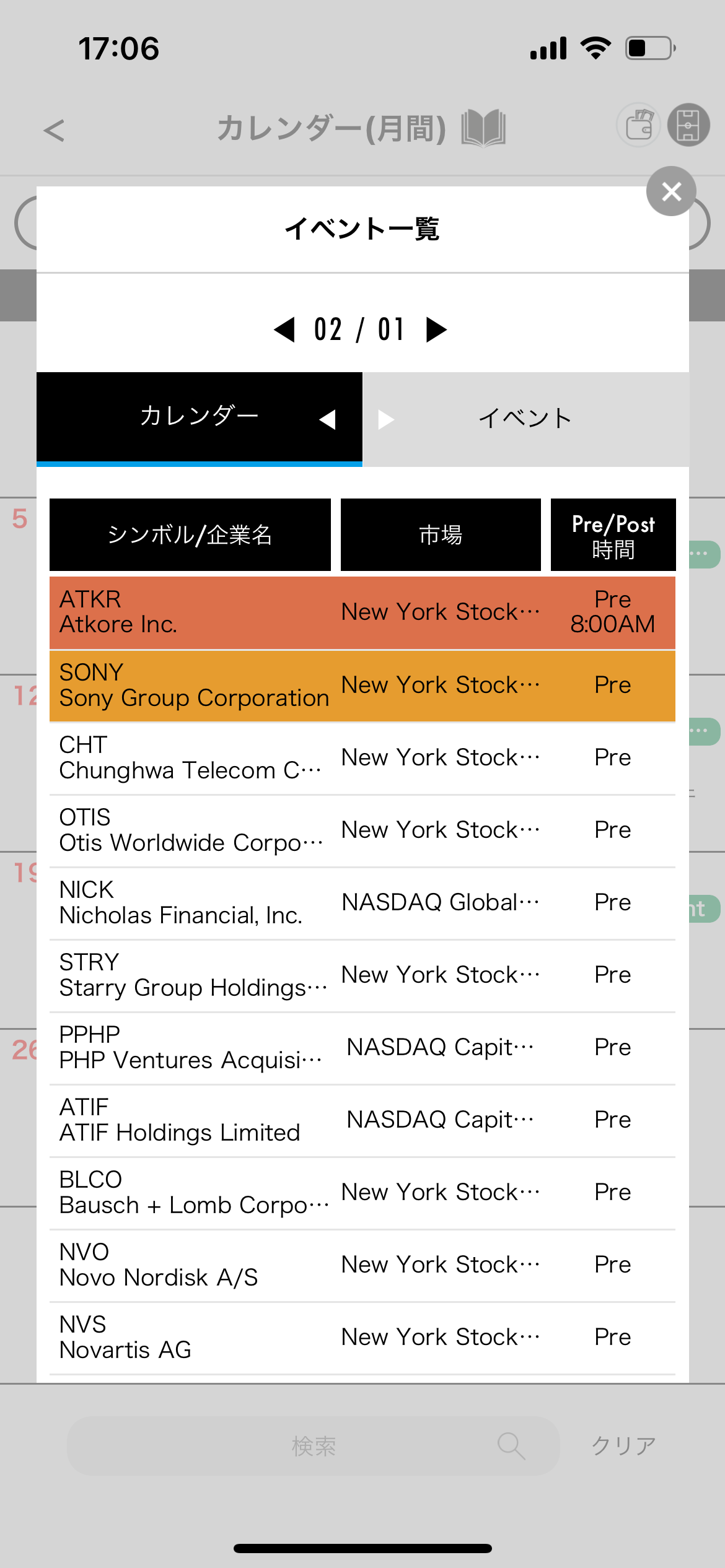Image resolution: width=725 pixels, height=1568 pixels.
Task: Open BLCO Bausch + Lomb entry
Action: click(x=362, y=1193)
